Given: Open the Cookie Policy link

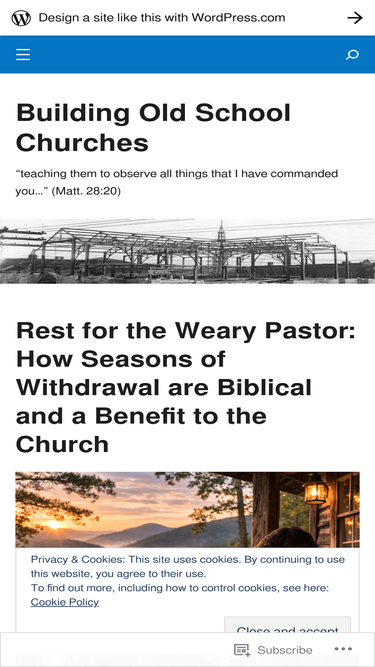Looking at the screenshot, I should tap(65, 602).
